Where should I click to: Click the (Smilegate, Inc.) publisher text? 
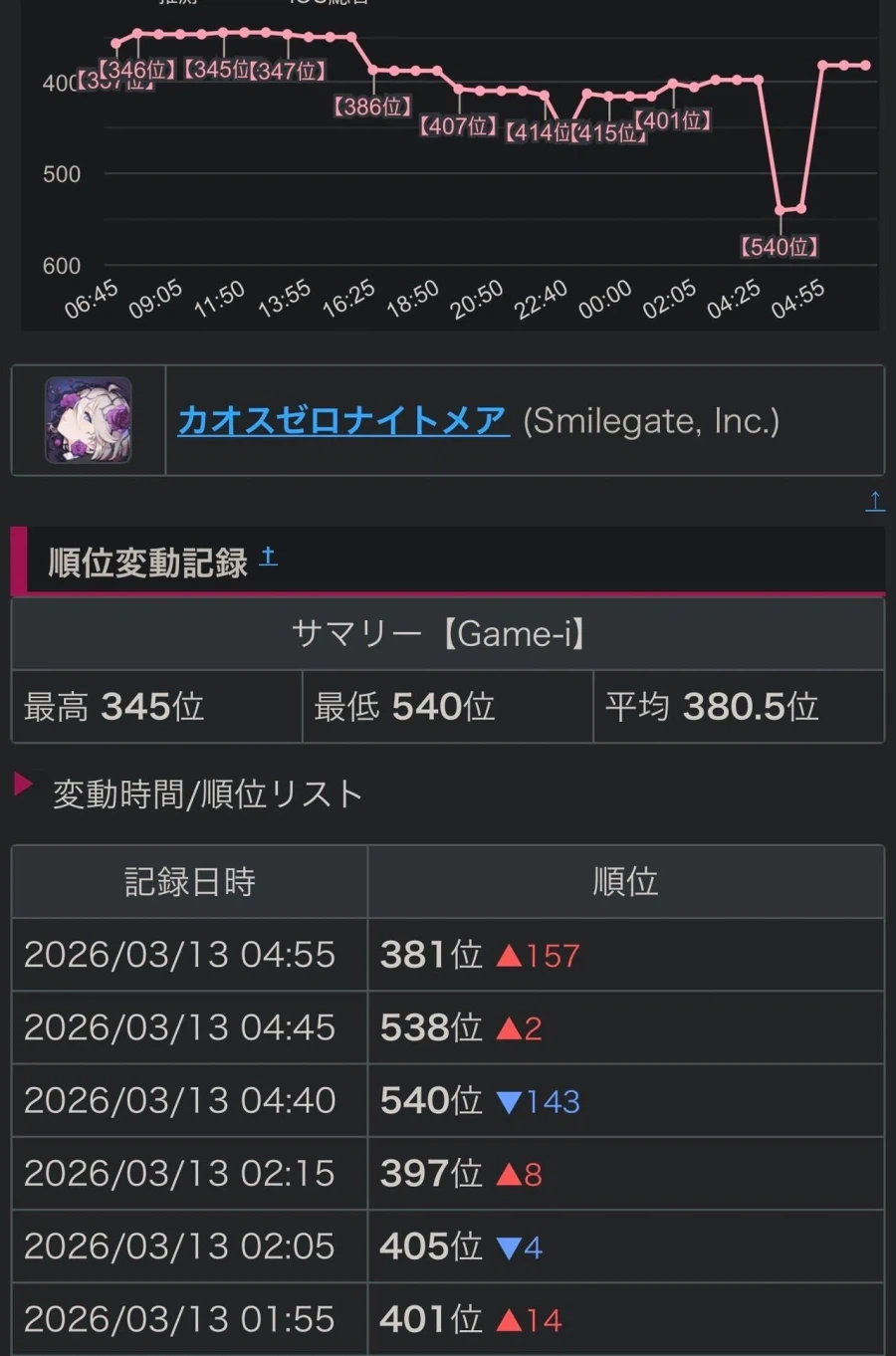[651, 420]
